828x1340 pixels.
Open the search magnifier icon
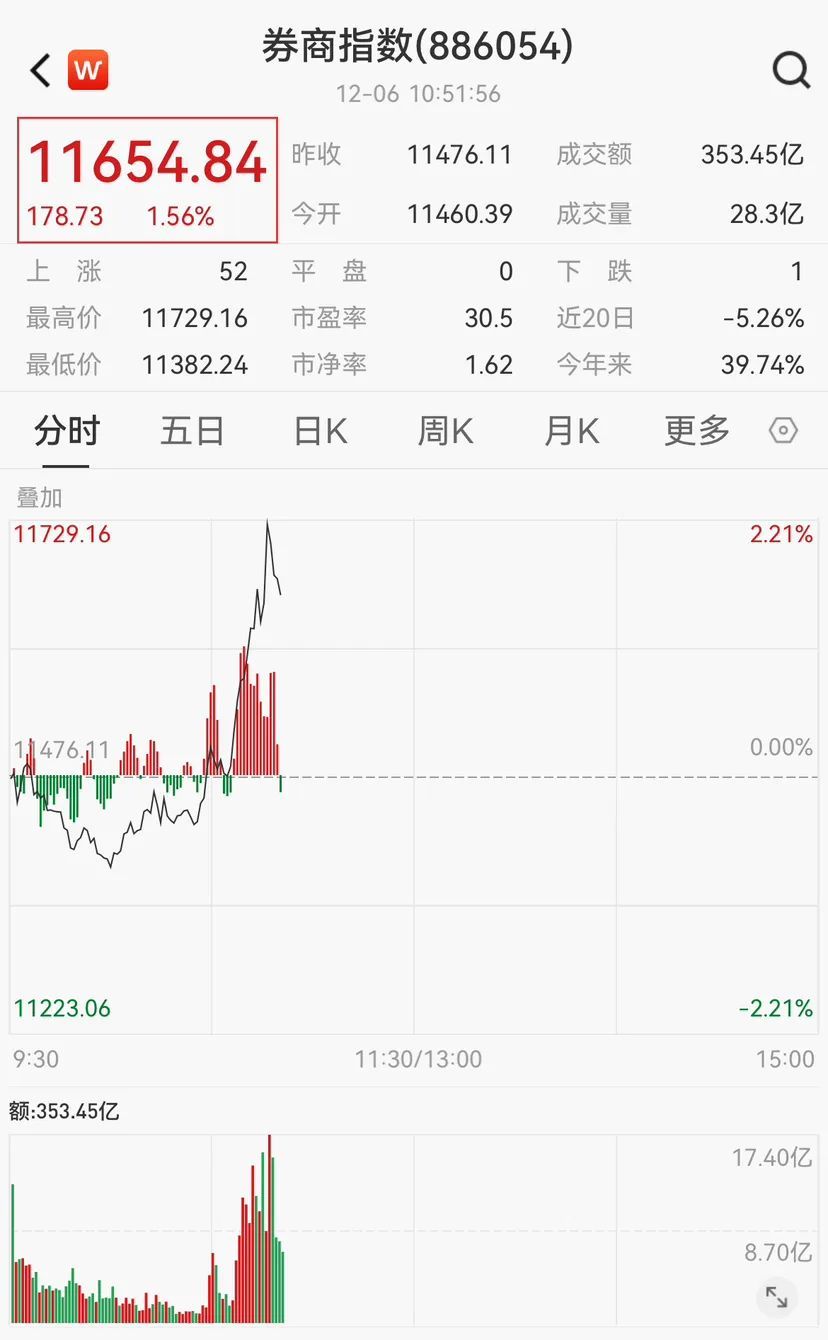click(x=791, y=70)
